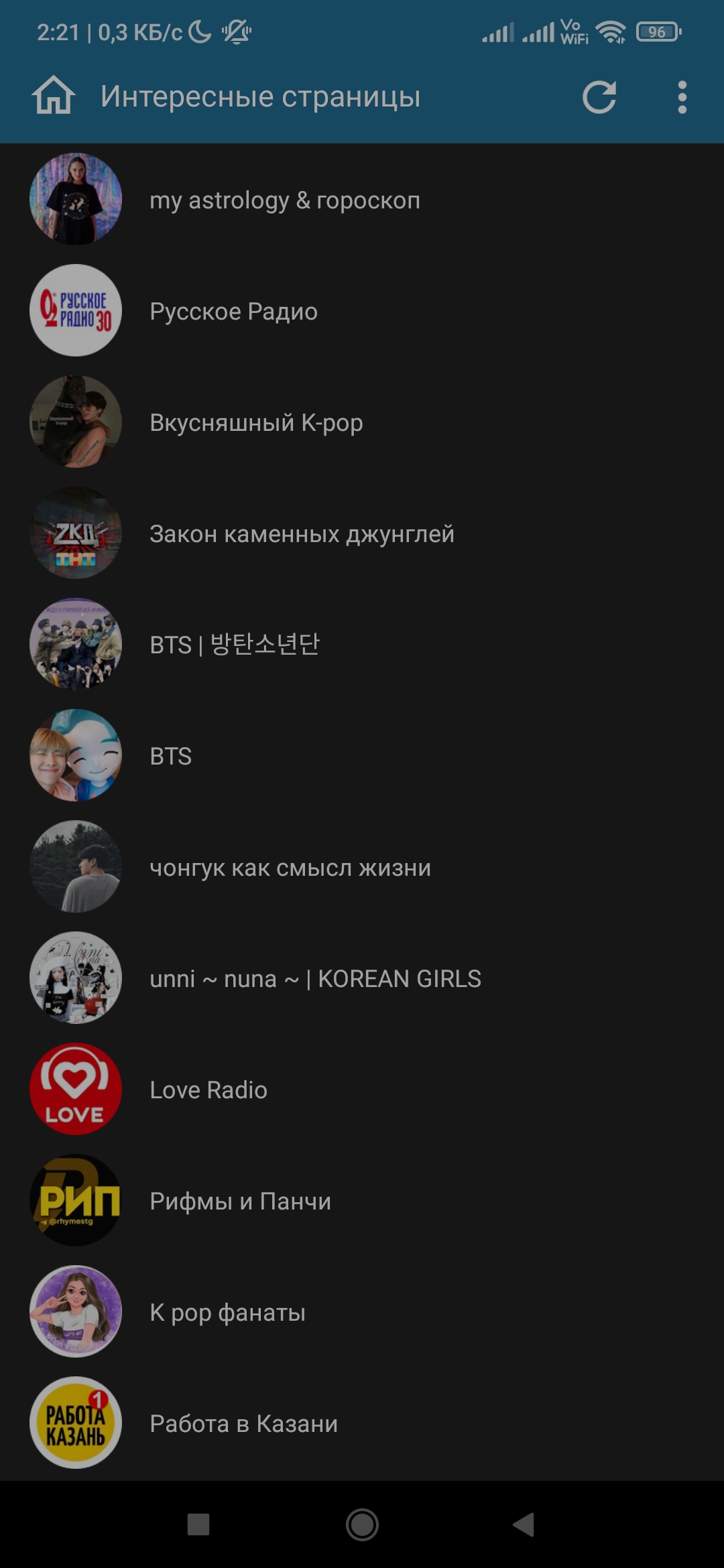Viewport: 724px width, 1568px height.
Task: Open the three-dot overflow menu
Action: pos(682,97)
